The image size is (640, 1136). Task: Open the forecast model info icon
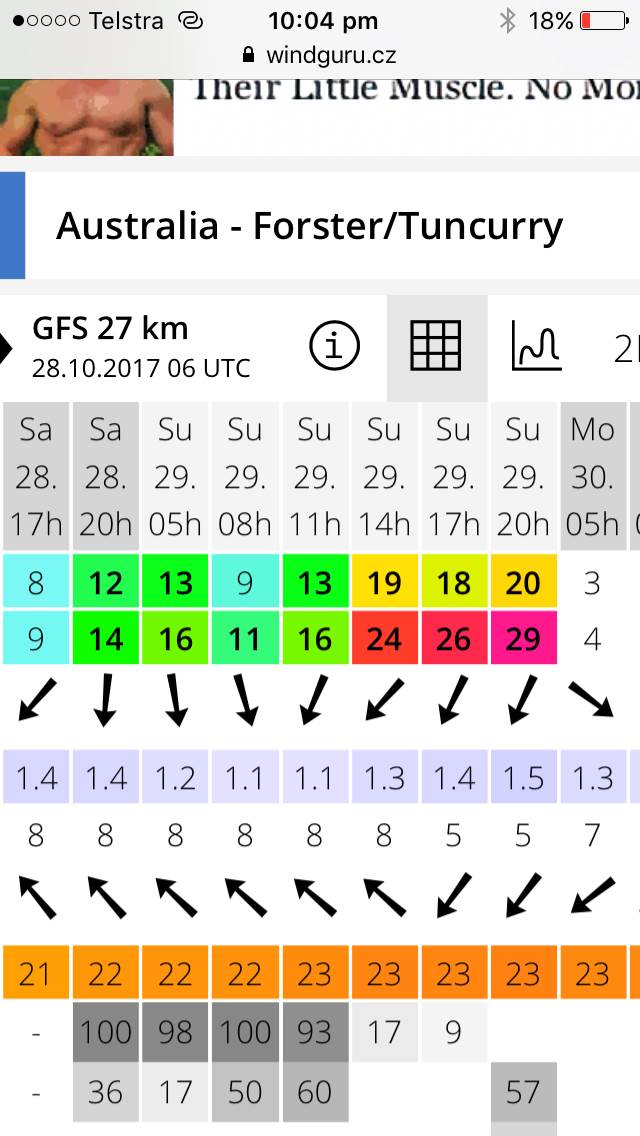(335, 347)
